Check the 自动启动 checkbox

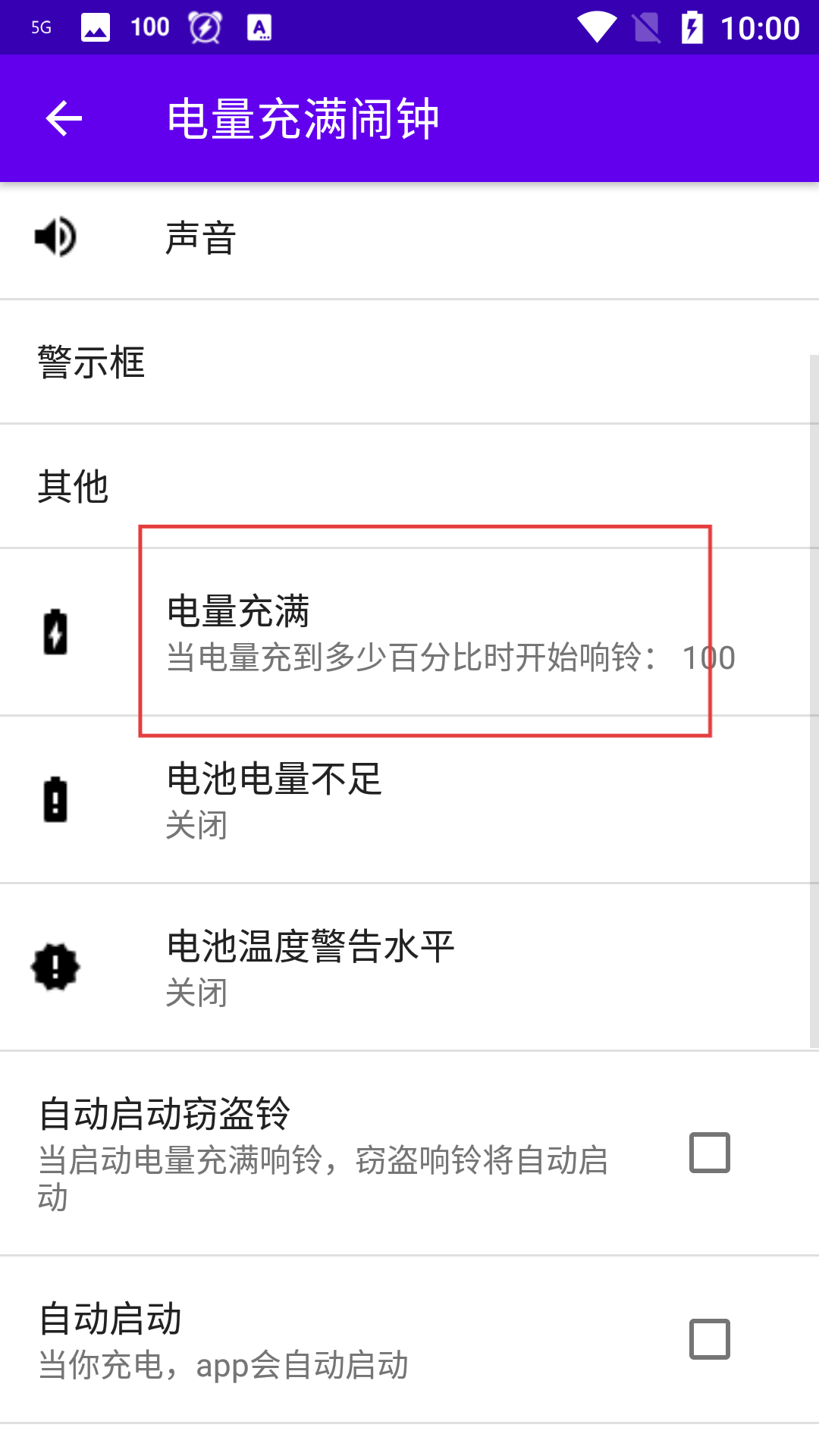709,1339
